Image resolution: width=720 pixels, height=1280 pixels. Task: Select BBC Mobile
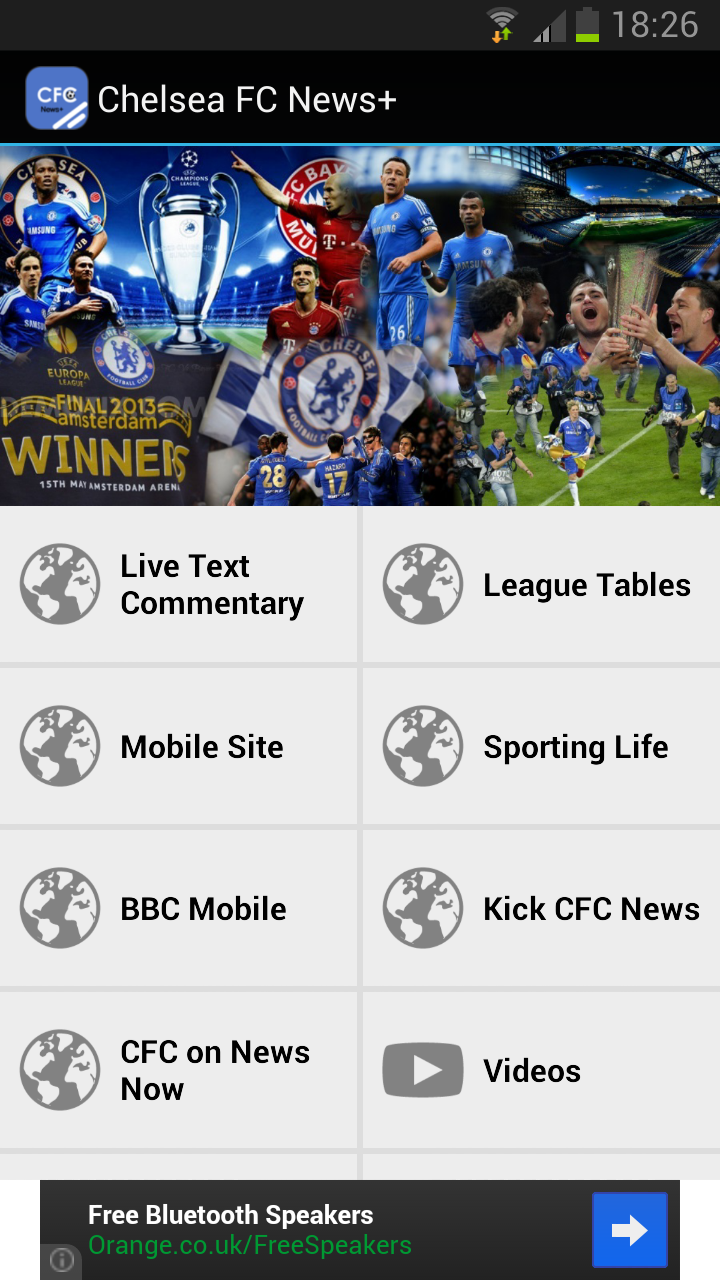[x=178, y=908]
